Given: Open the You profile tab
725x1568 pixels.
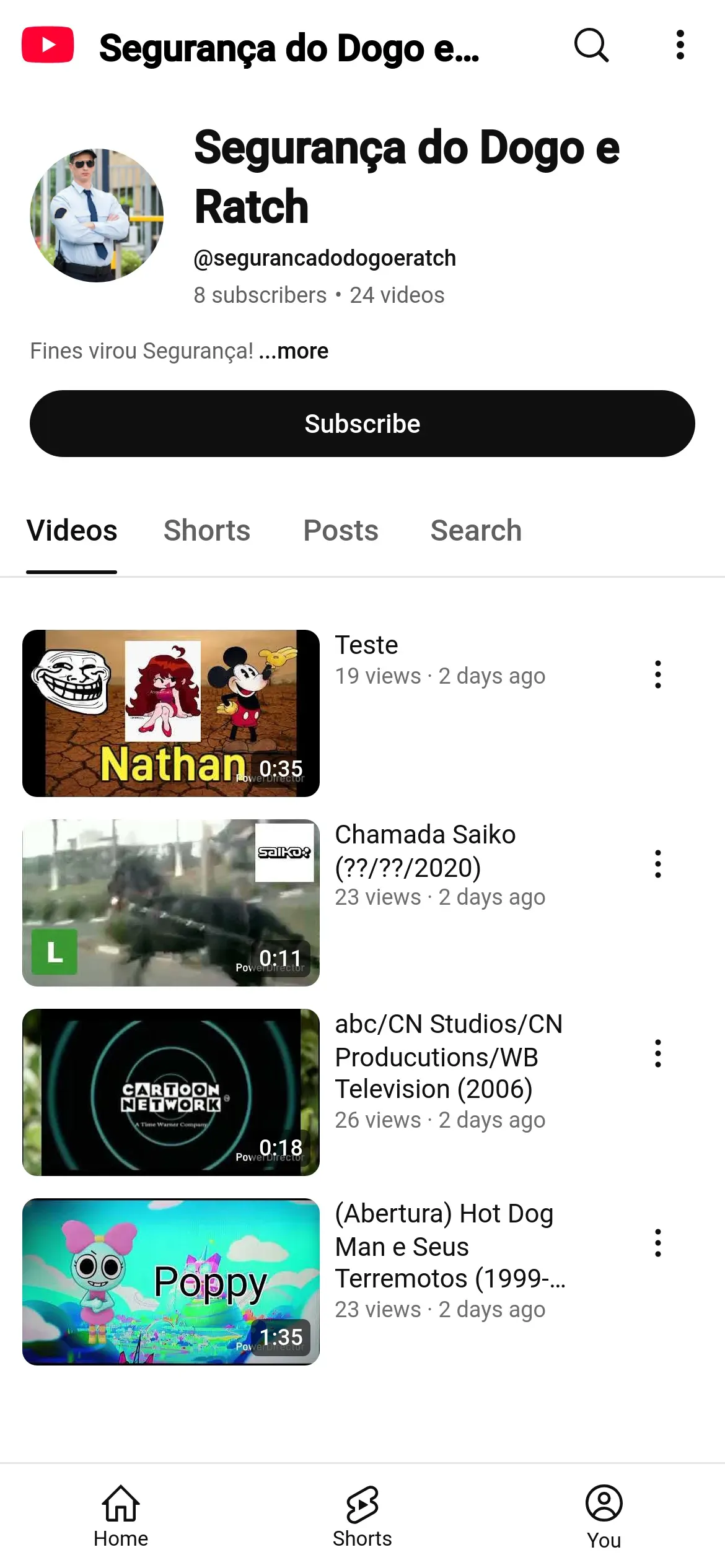Looking at the screenshot, I should click(x=604, y=1516).
